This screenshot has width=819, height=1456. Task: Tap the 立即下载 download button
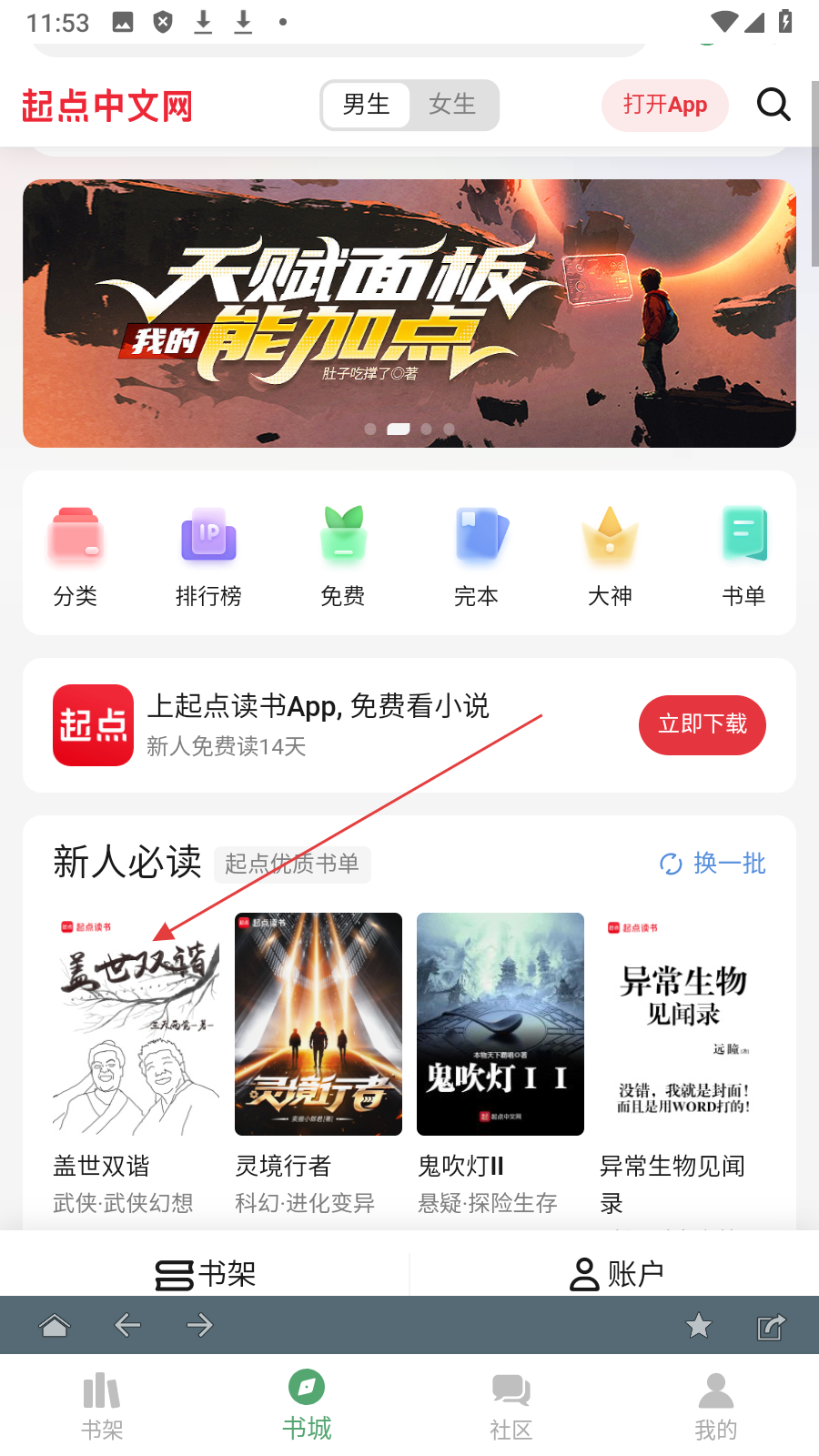click(x=702, y=724)
